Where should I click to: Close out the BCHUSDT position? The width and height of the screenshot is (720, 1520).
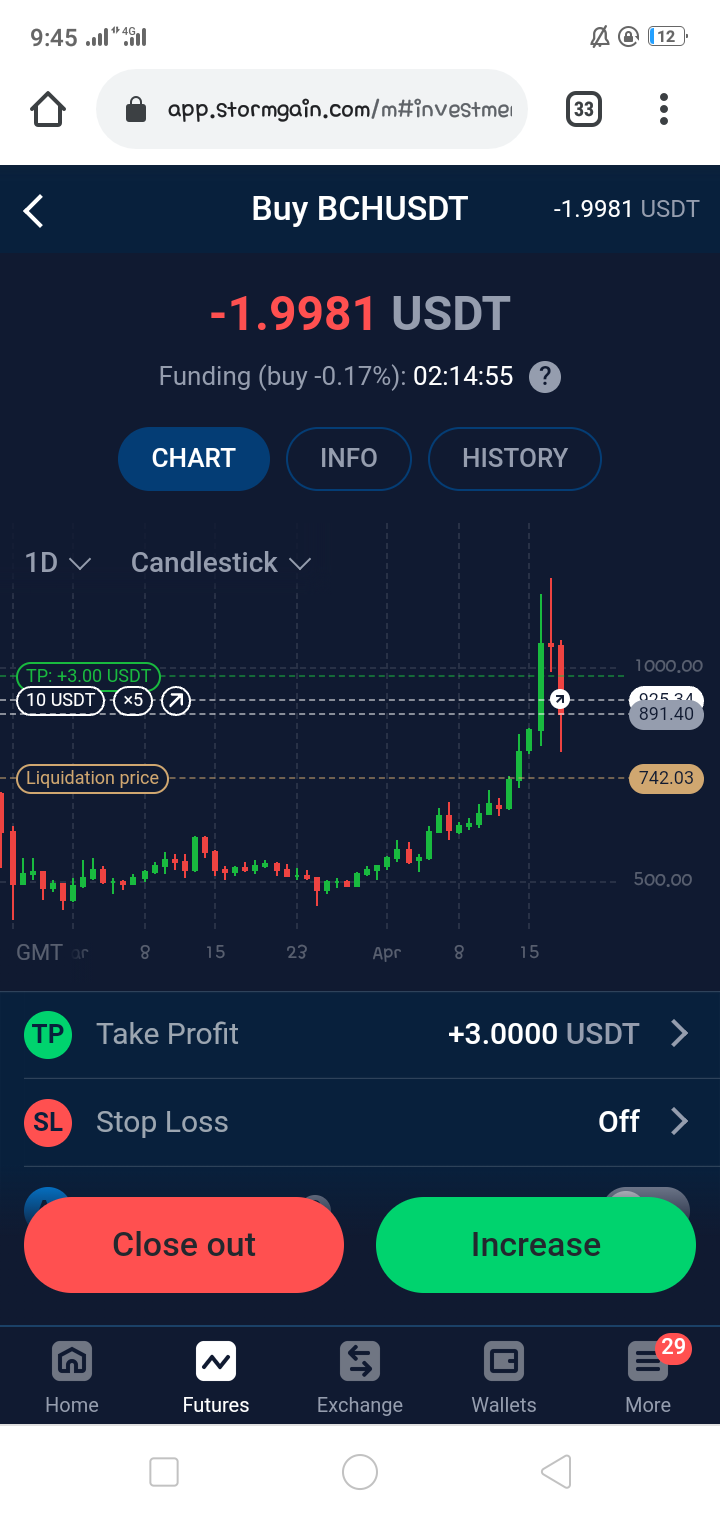[184, 1244]
